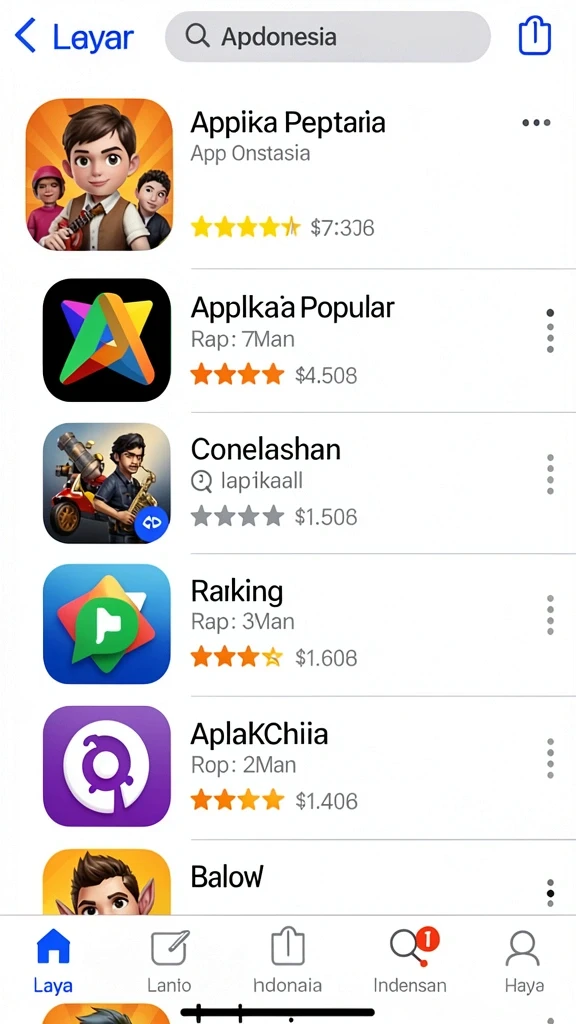Viewport: 576px width, 1024px height.
Task: Share this page using the top icon
Action: pyautogui.click(x=535, y=36)
